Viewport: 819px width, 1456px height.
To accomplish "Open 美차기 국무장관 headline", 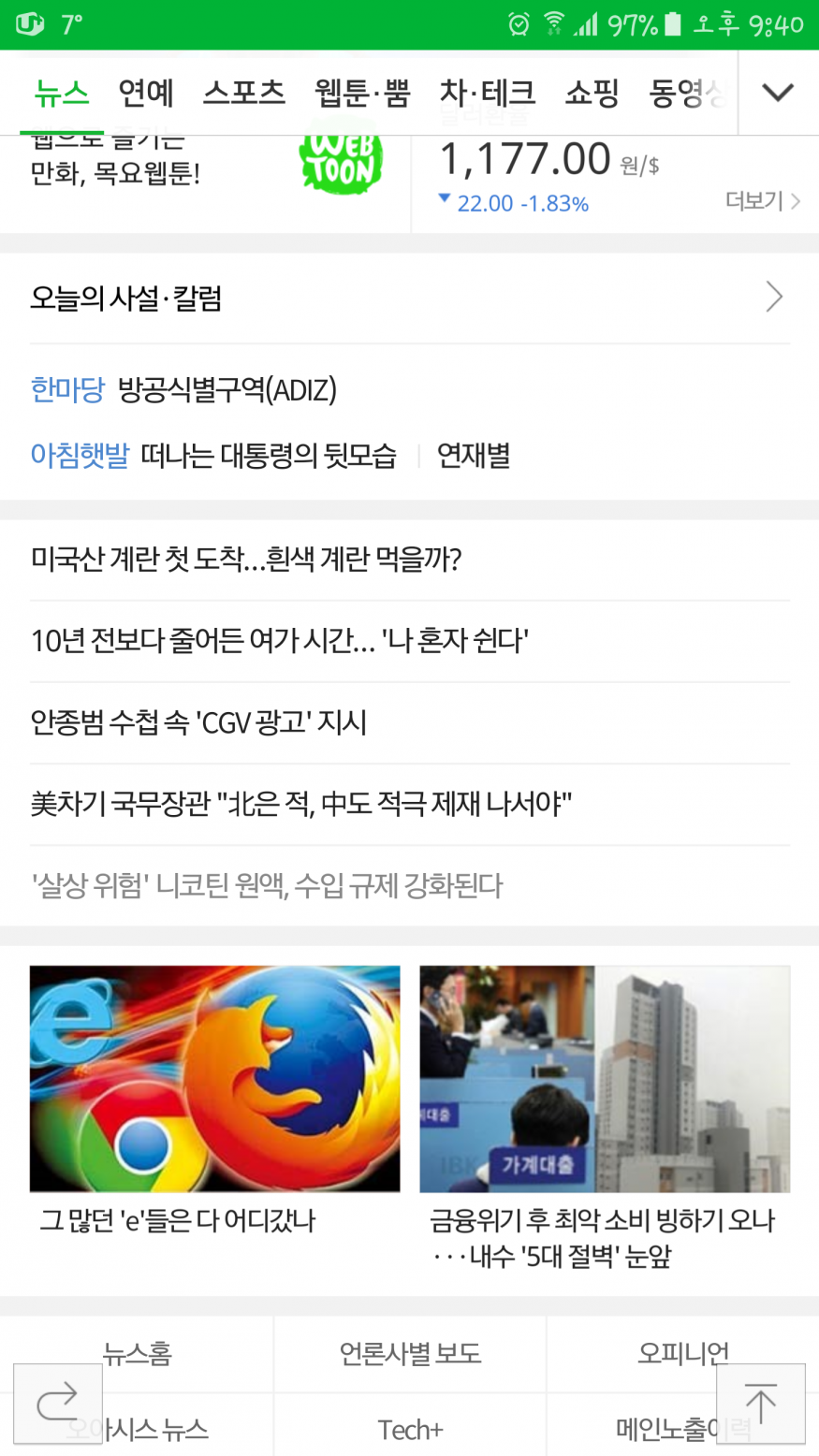I will (x=300, y=804).
